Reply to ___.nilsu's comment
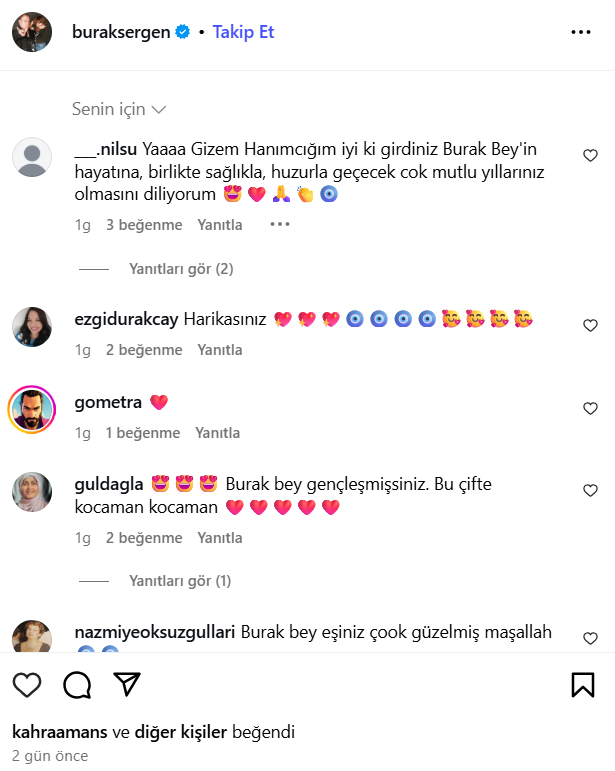Viewport: 615px width, 771px height. (219, 225)
